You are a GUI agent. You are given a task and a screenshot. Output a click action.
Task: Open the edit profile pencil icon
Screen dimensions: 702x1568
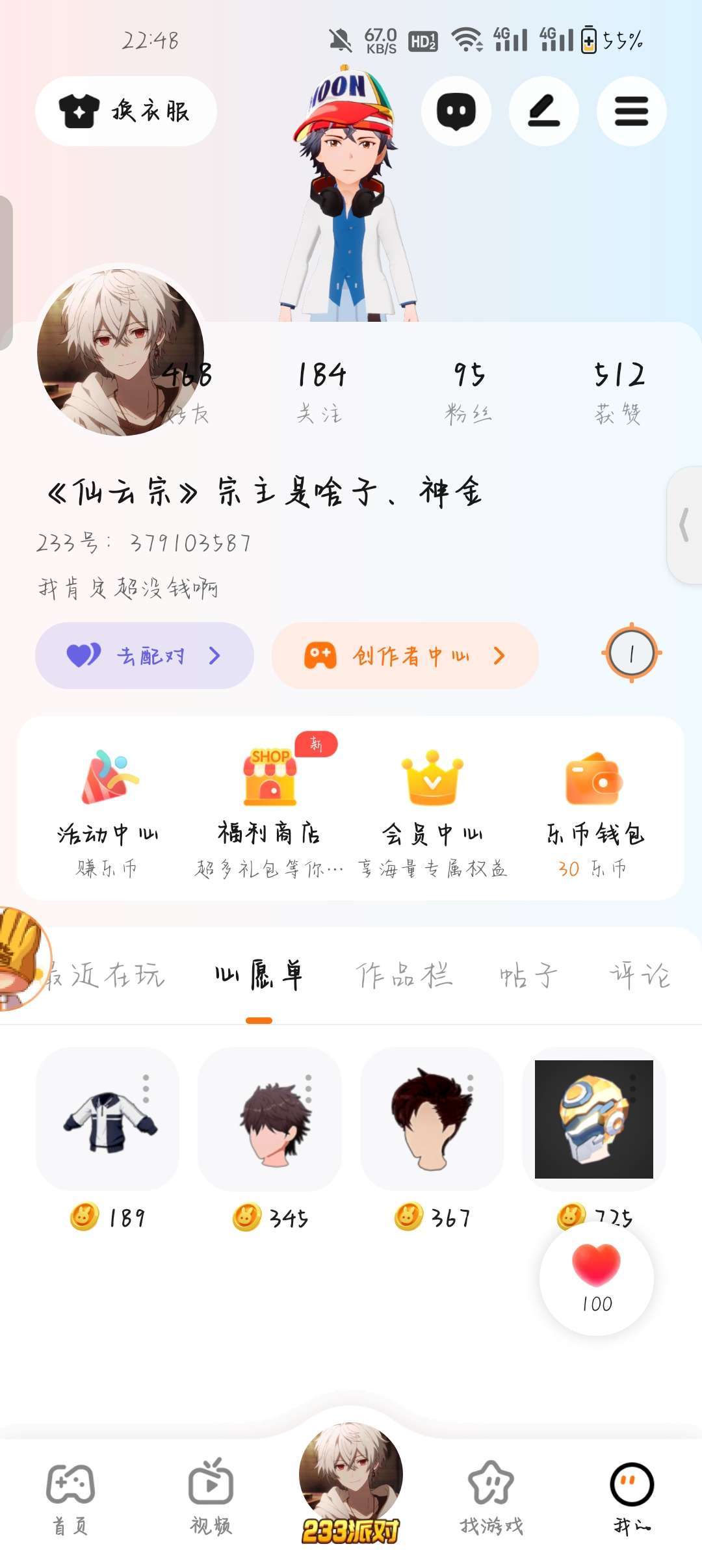click(543, 111)
